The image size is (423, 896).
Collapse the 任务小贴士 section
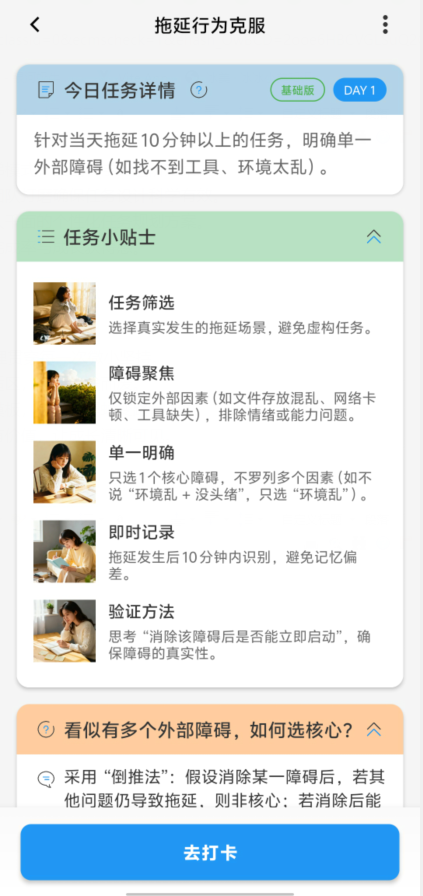click(x=374, y=237)
